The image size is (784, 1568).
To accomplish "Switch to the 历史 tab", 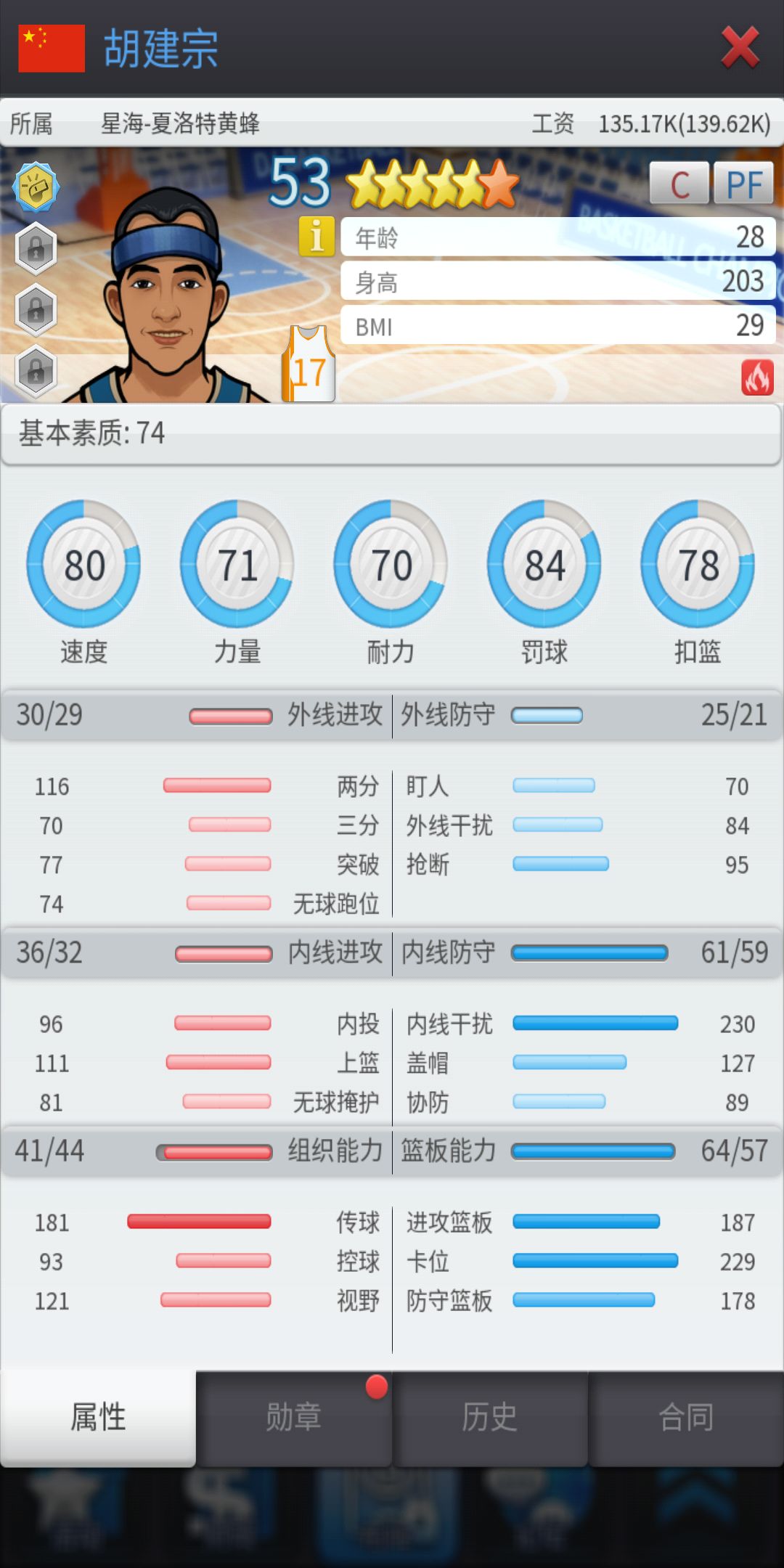I will click(489, 1417).
